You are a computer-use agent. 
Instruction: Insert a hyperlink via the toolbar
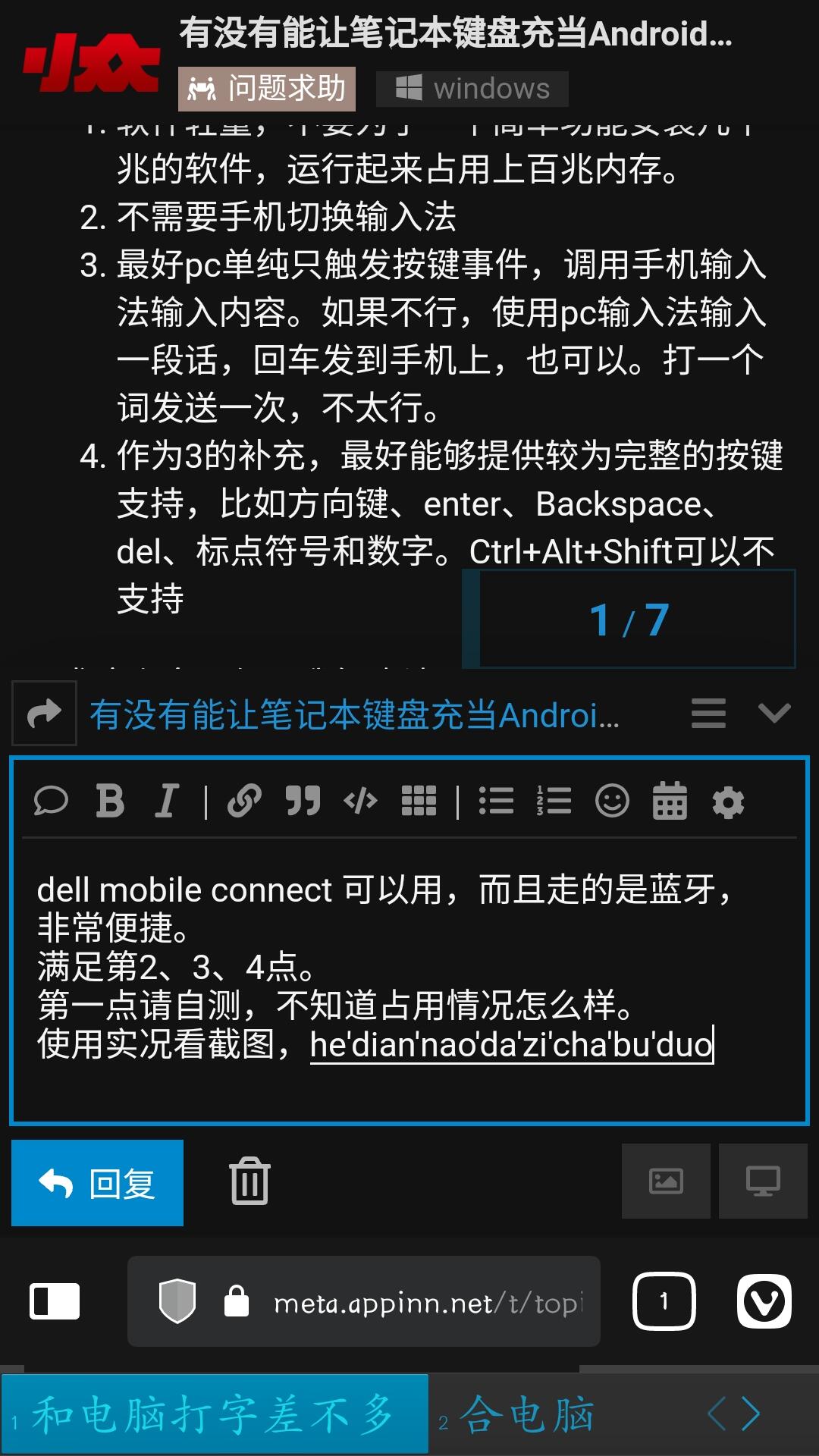click(244, 801)
